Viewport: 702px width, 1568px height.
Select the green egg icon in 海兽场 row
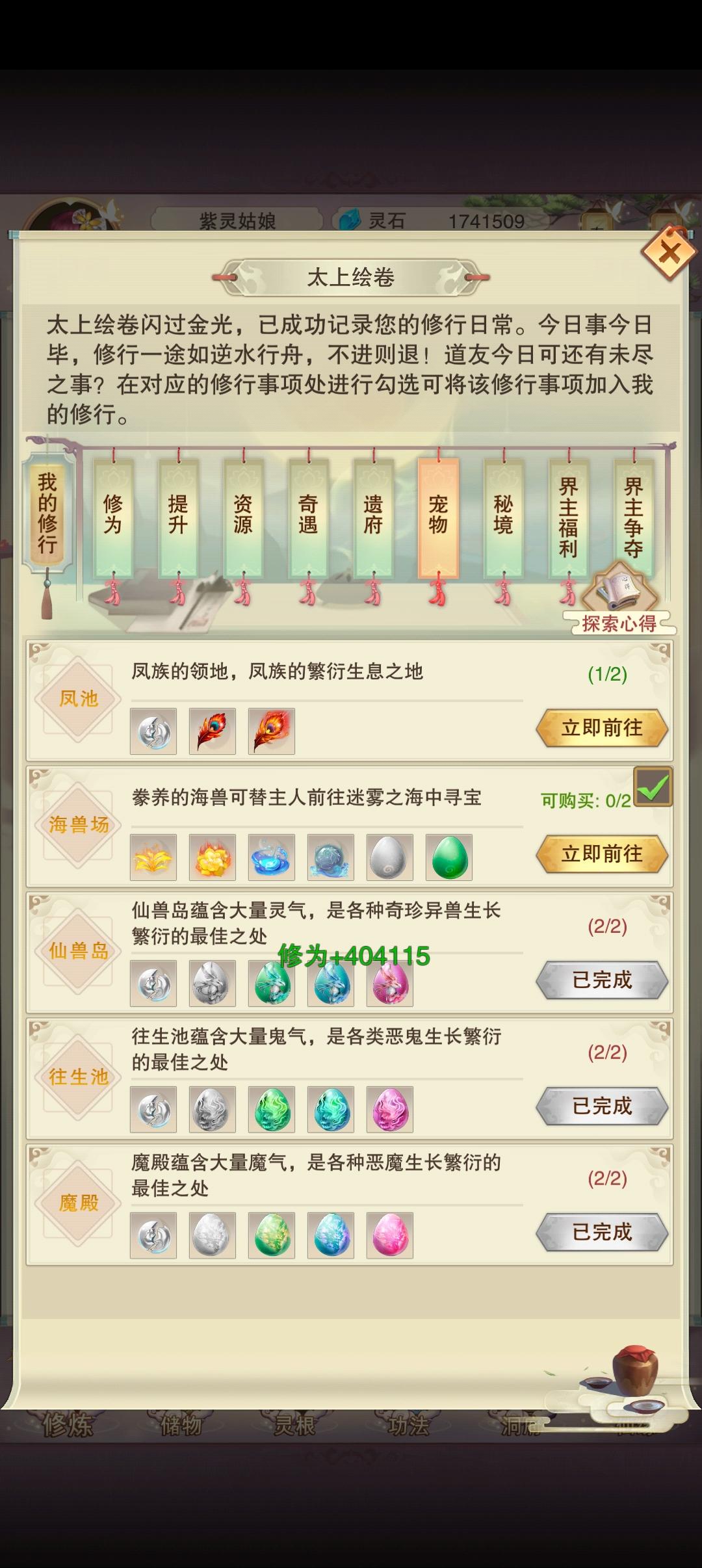coord(448,857)
